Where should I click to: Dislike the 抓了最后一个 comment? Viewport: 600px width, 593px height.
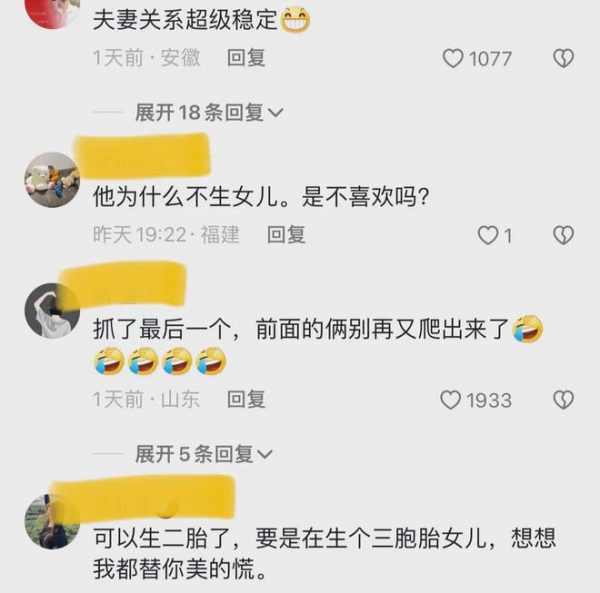pyautogui.click(x=564, y=400)
